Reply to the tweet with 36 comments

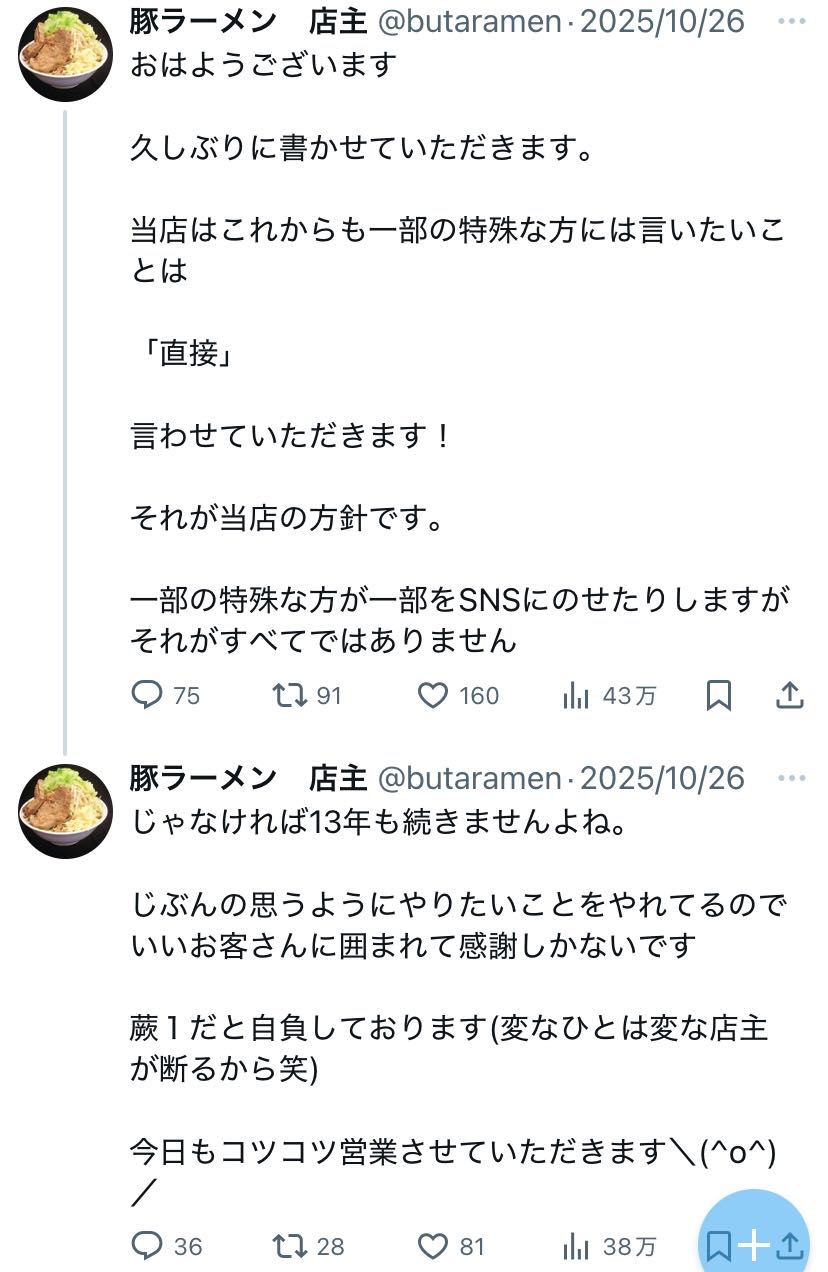coord(147,1246)
